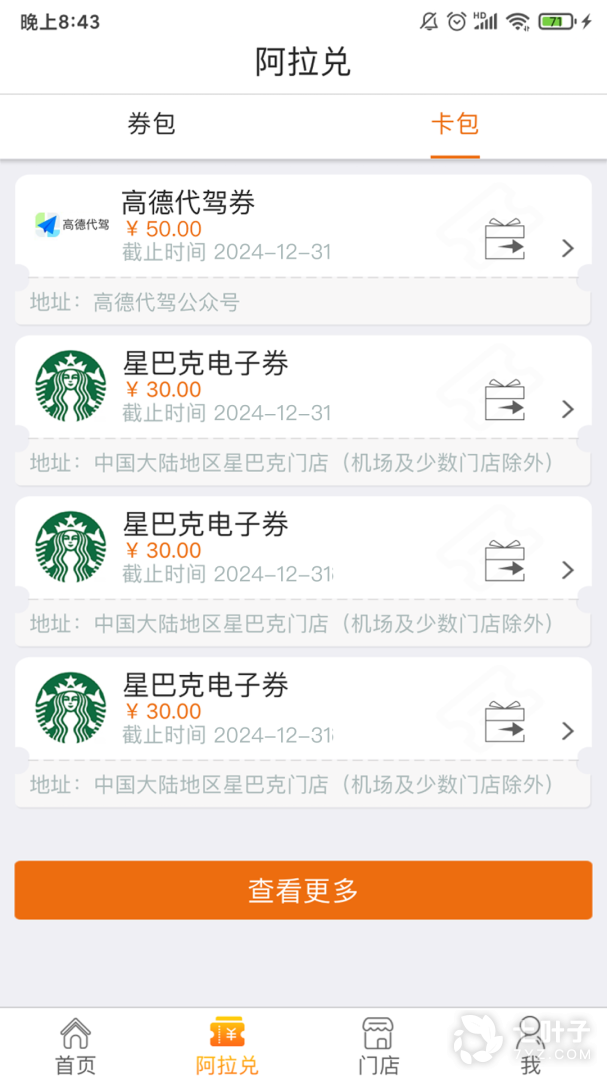The width and height of the screenshot is (607, 1080).
Task: Switch to the 门店 tab
Action: (x=378, y=1045)
